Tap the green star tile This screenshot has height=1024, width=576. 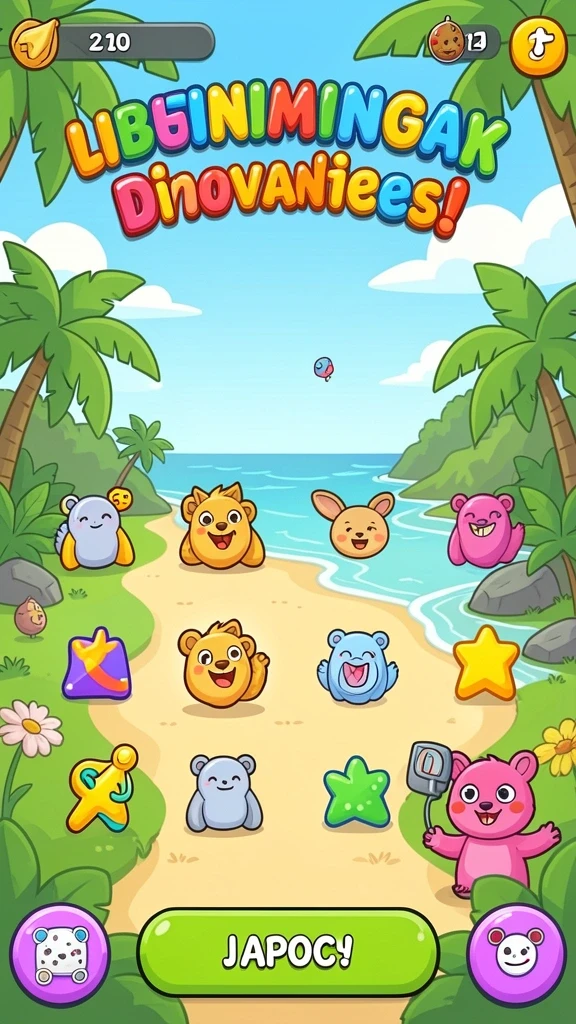[x=357, y=792]
